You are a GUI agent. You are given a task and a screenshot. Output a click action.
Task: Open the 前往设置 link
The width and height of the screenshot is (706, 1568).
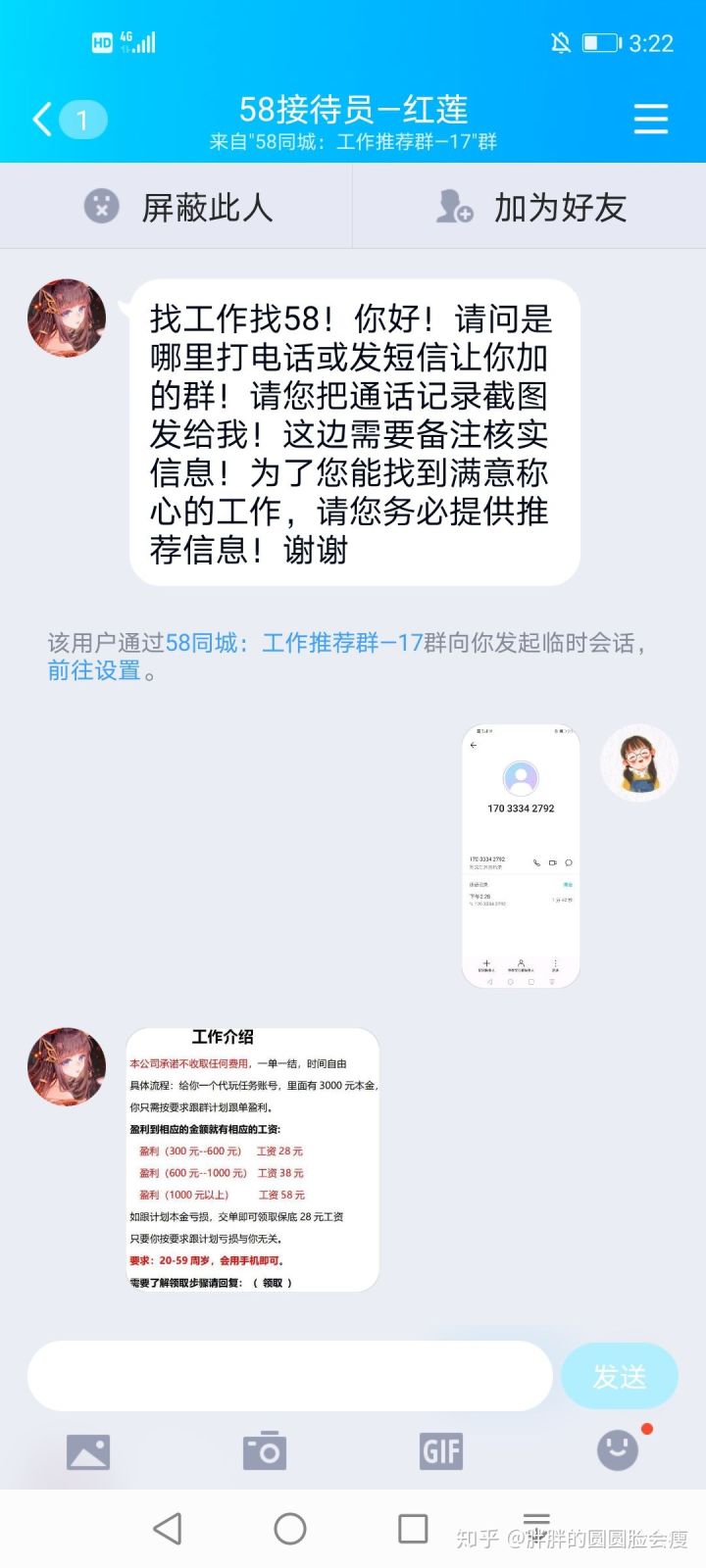point(94,671)
